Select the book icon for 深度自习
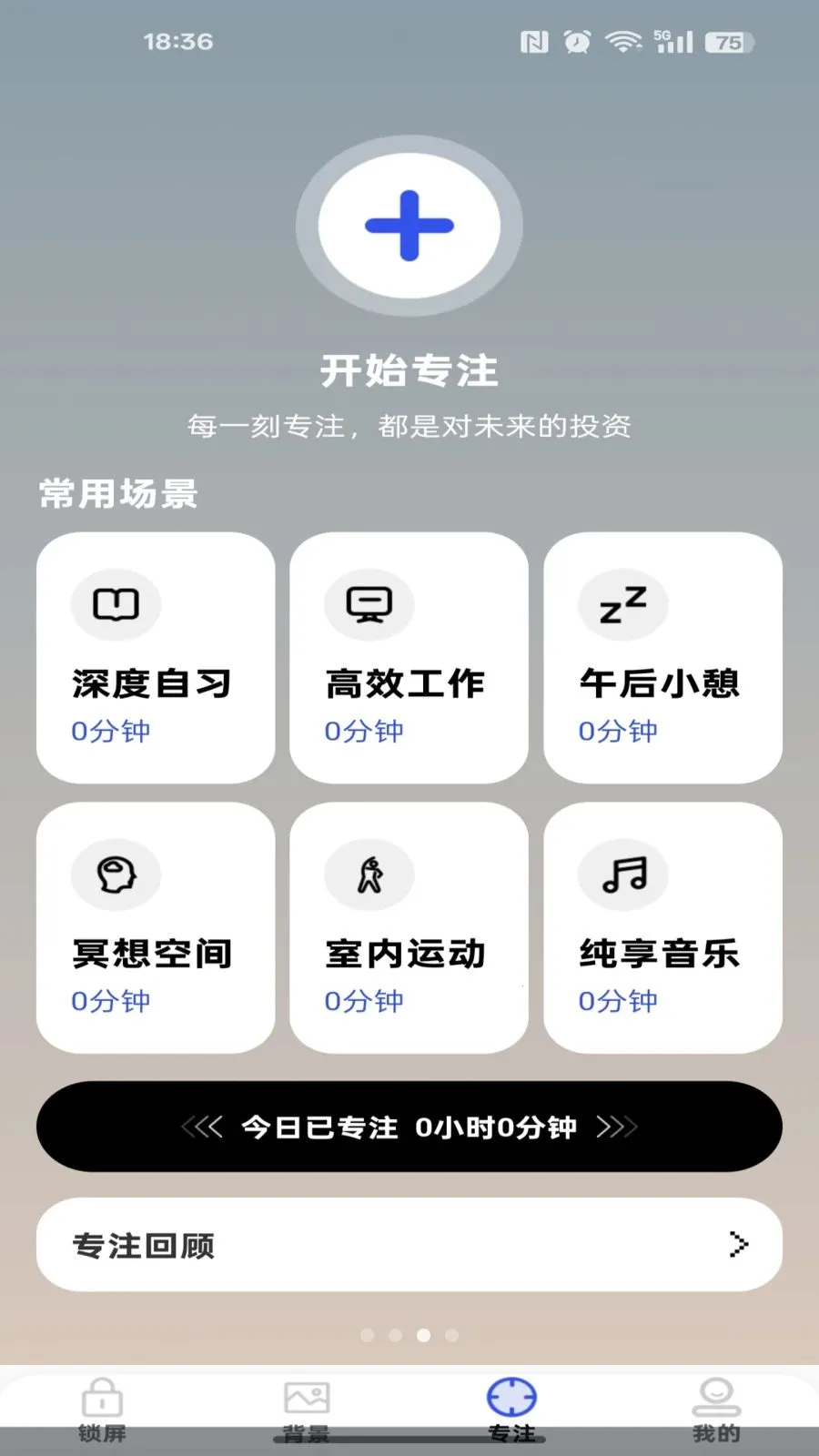819x1456 pixels. pos(116,603)
